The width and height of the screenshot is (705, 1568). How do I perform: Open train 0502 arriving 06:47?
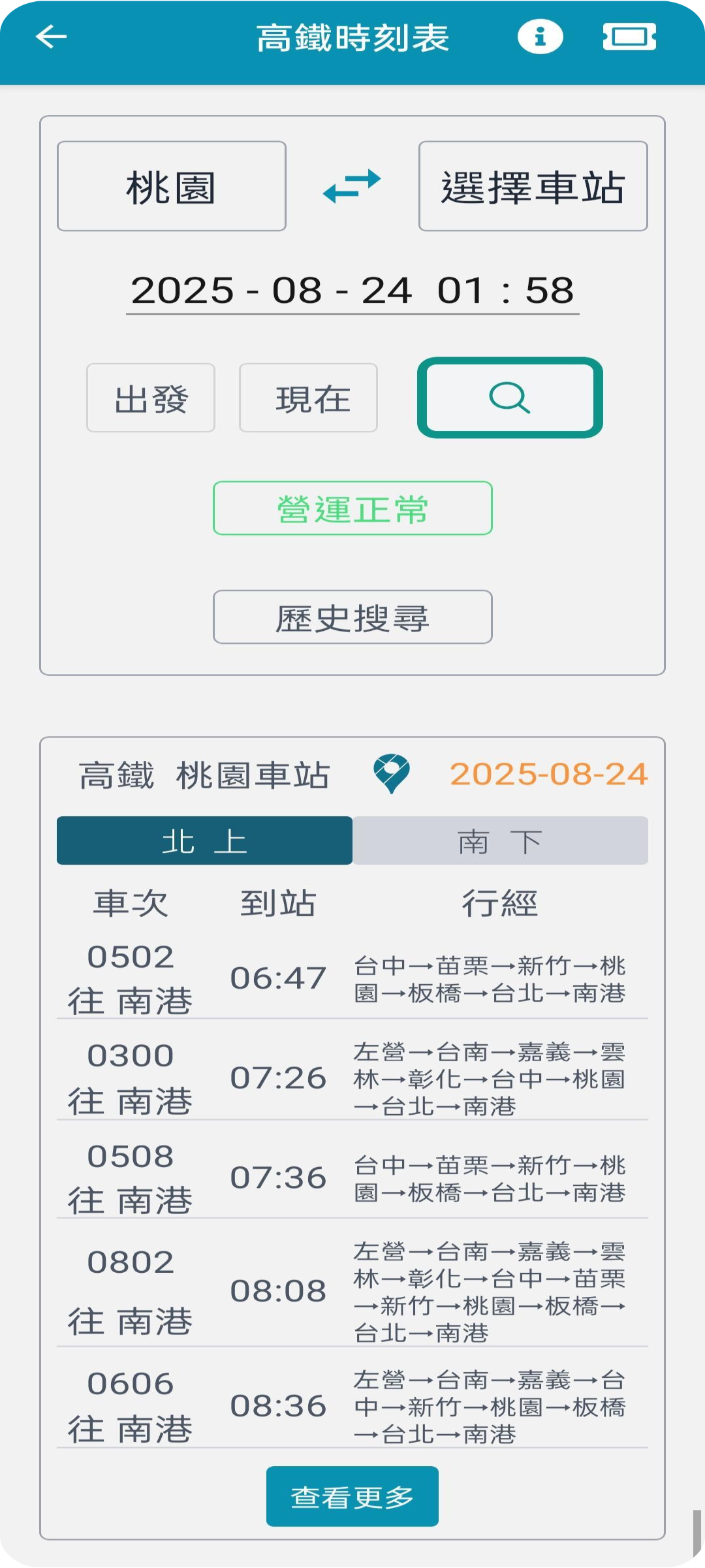[352, 978]
